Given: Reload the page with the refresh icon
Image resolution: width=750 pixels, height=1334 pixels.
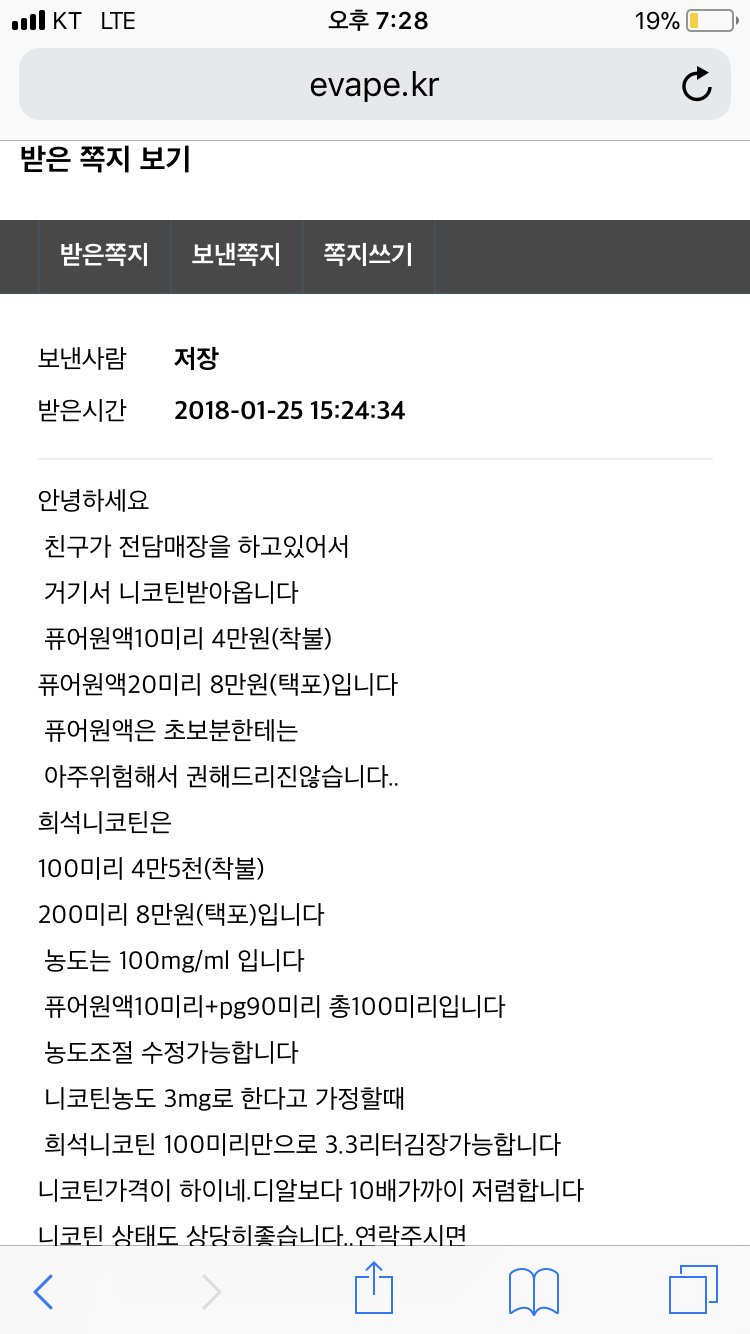Looking at the screenshot, I should tap(697, 85).
